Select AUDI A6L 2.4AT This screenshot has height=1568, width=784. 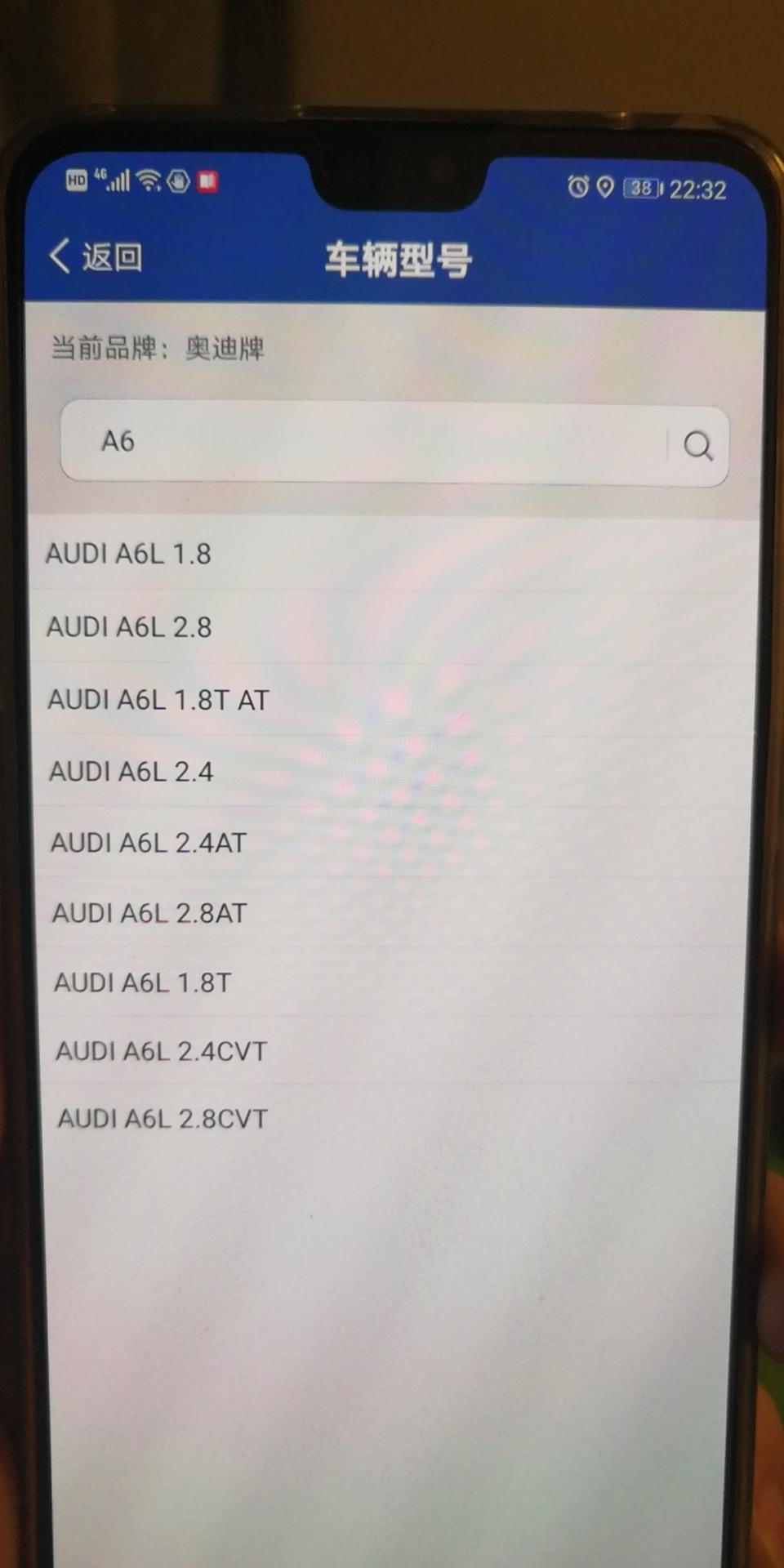(149, 843)
